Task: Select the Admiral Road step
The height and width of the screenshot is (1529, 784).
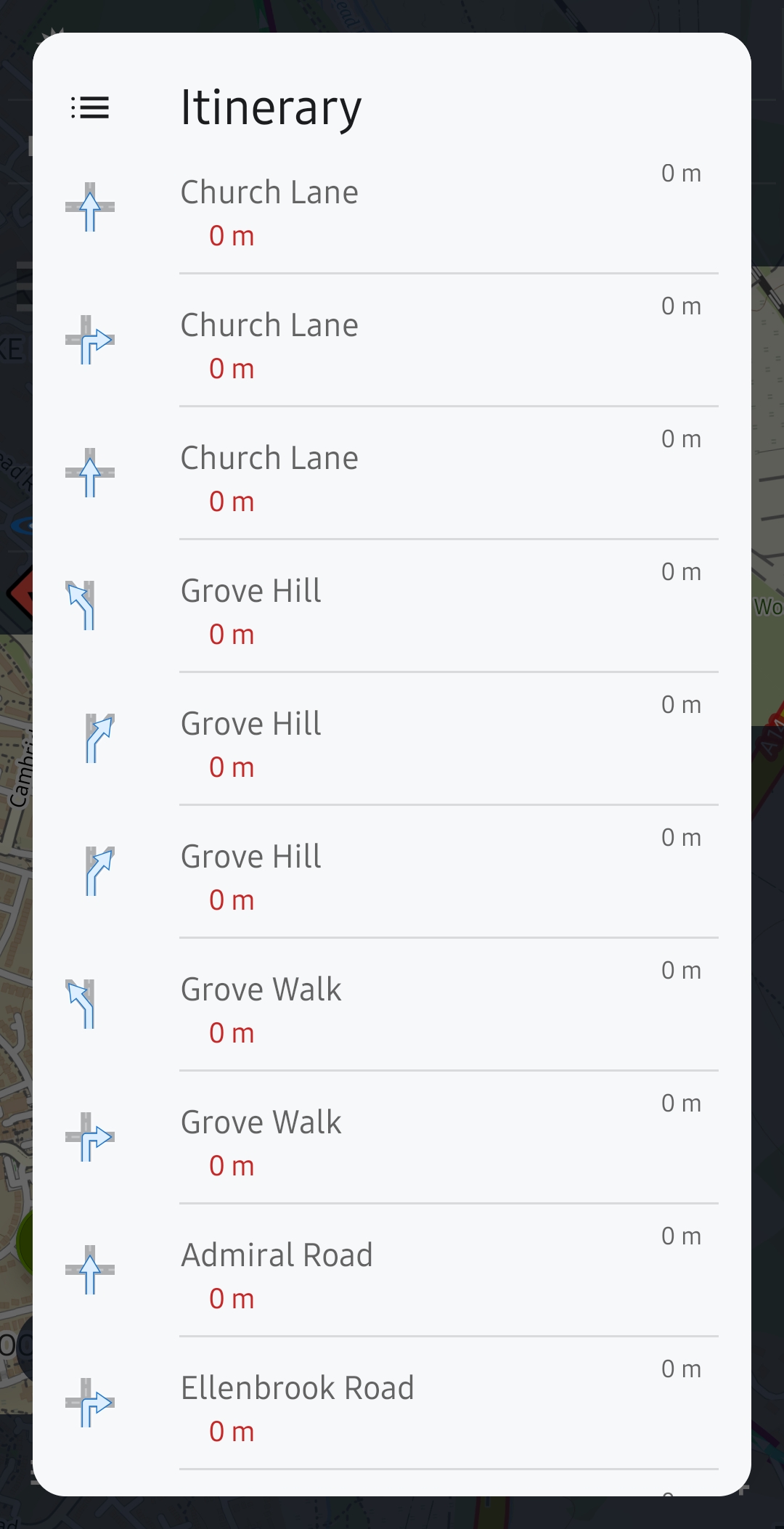Action: 392,1271
